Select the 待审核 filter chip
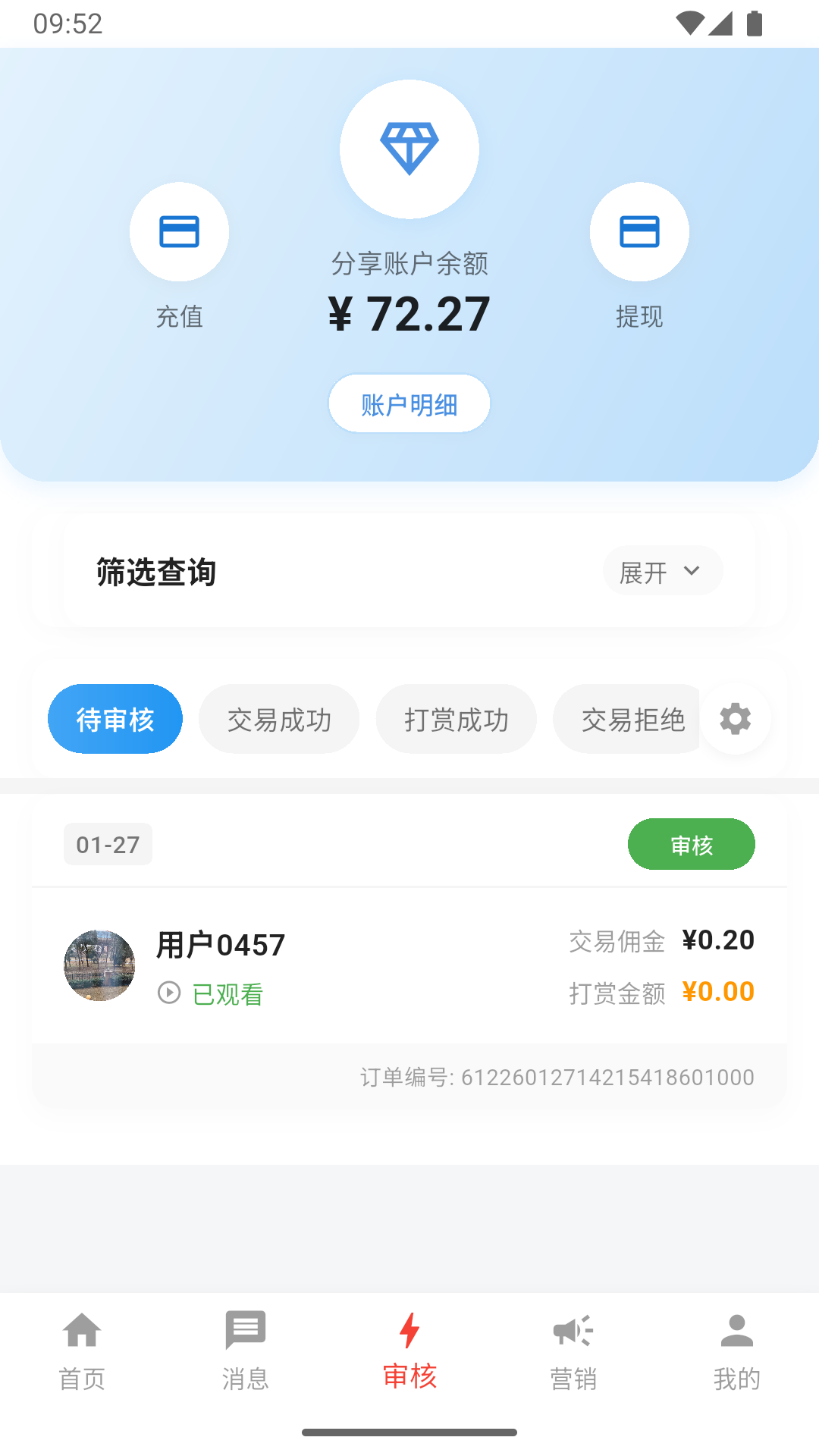 [x=115, y=718]
